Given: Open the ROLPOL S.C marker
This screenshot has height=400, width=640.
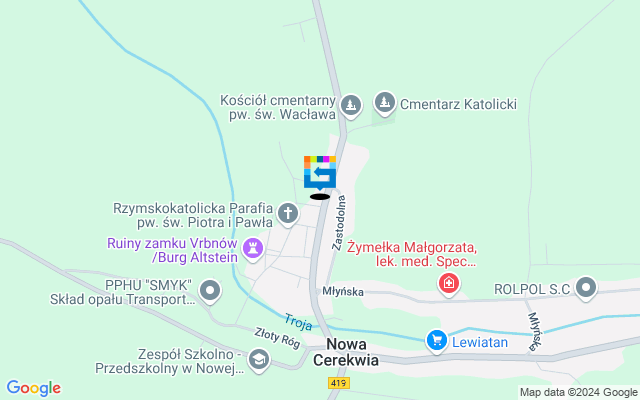Looking at the screenshot, I should tap(587, 290).
